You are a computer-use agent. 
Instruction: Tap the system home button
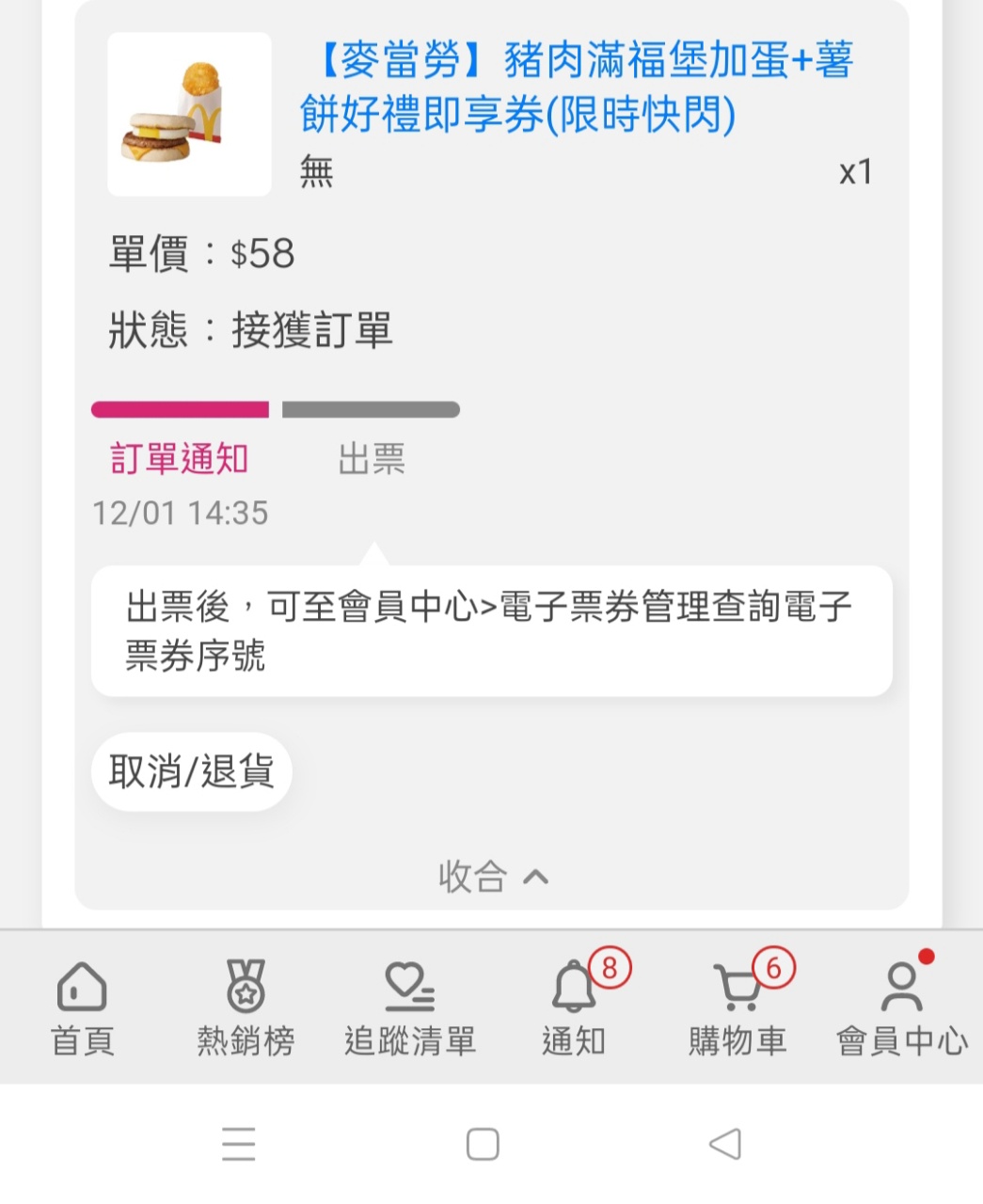483,1144
